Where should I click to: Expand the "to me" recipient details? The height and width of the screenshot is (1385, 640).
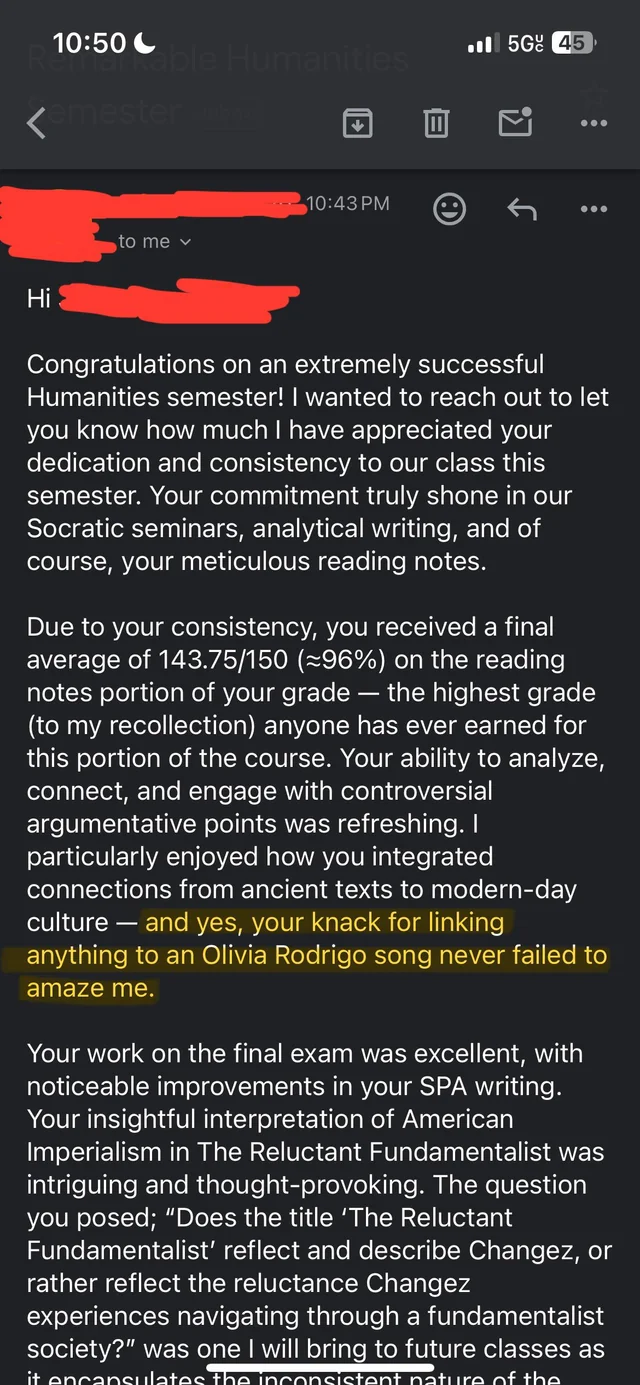tap(154, 241)
